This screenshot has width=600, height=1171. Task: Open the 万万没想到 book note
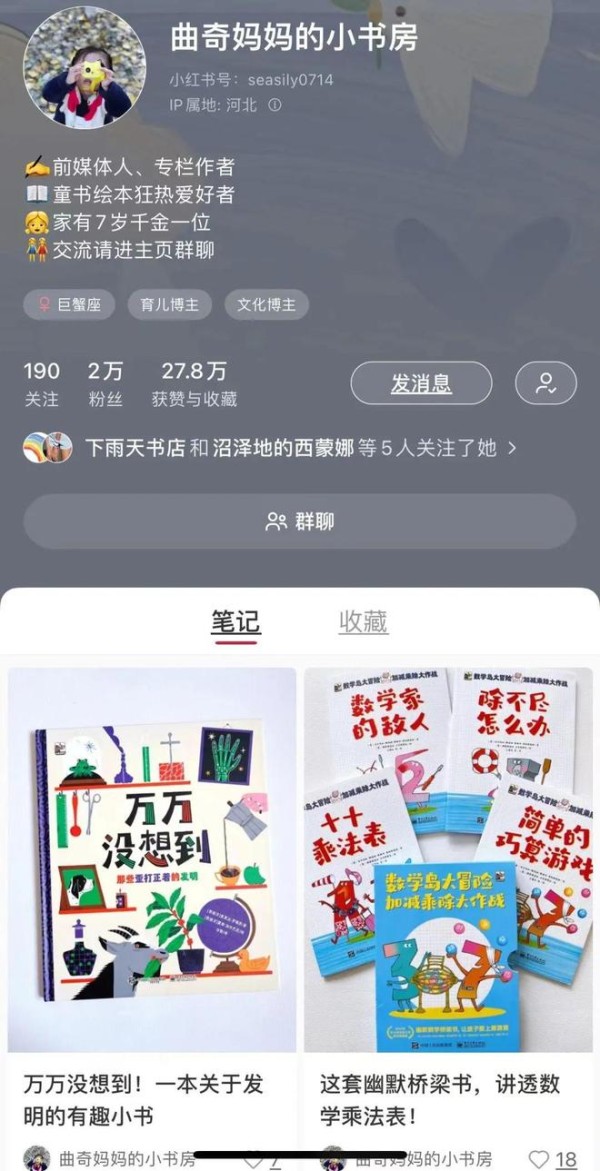(152, 860)
